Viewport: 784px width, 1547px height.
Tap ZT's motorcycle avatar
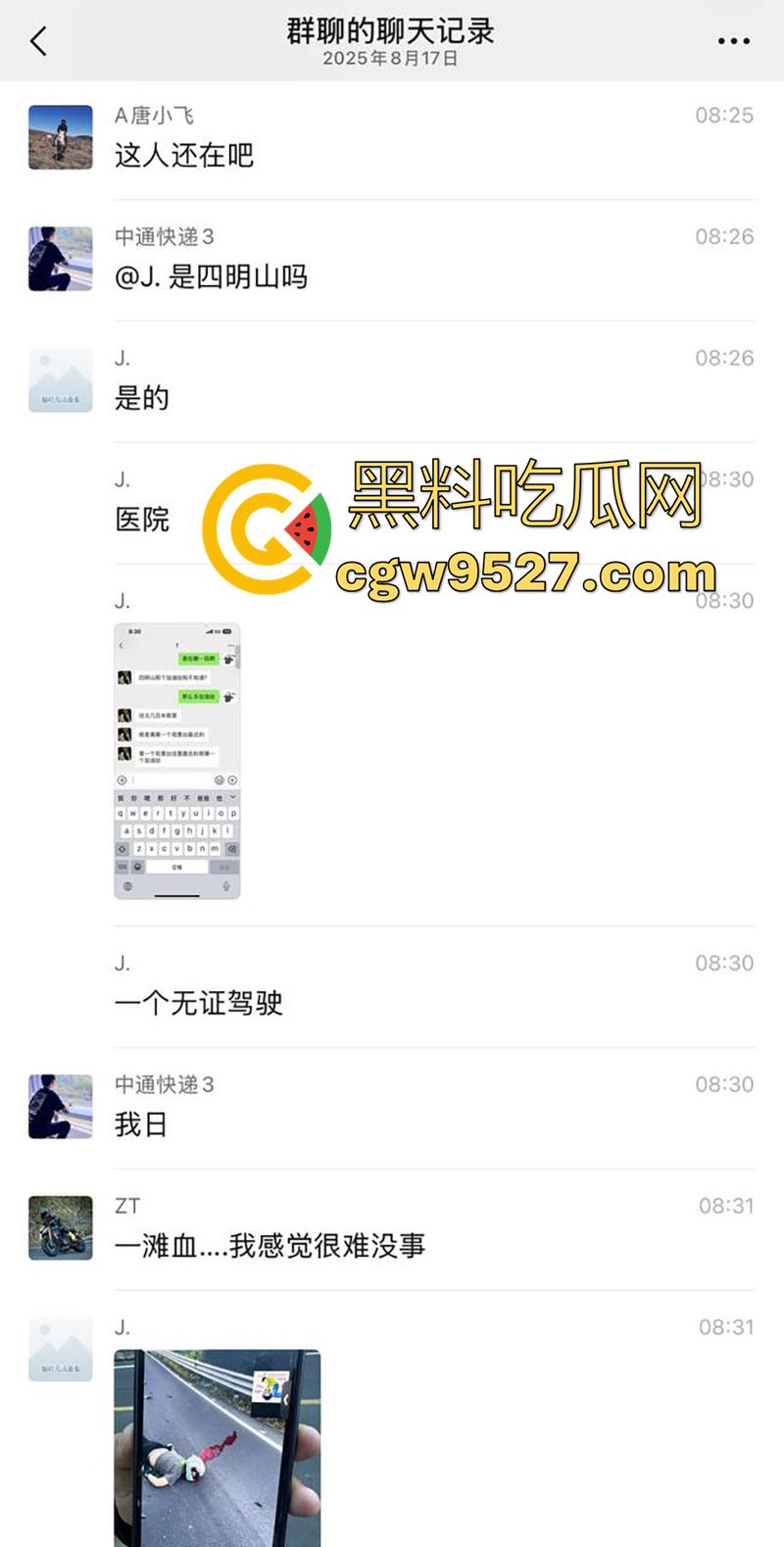click(61, 1227)
